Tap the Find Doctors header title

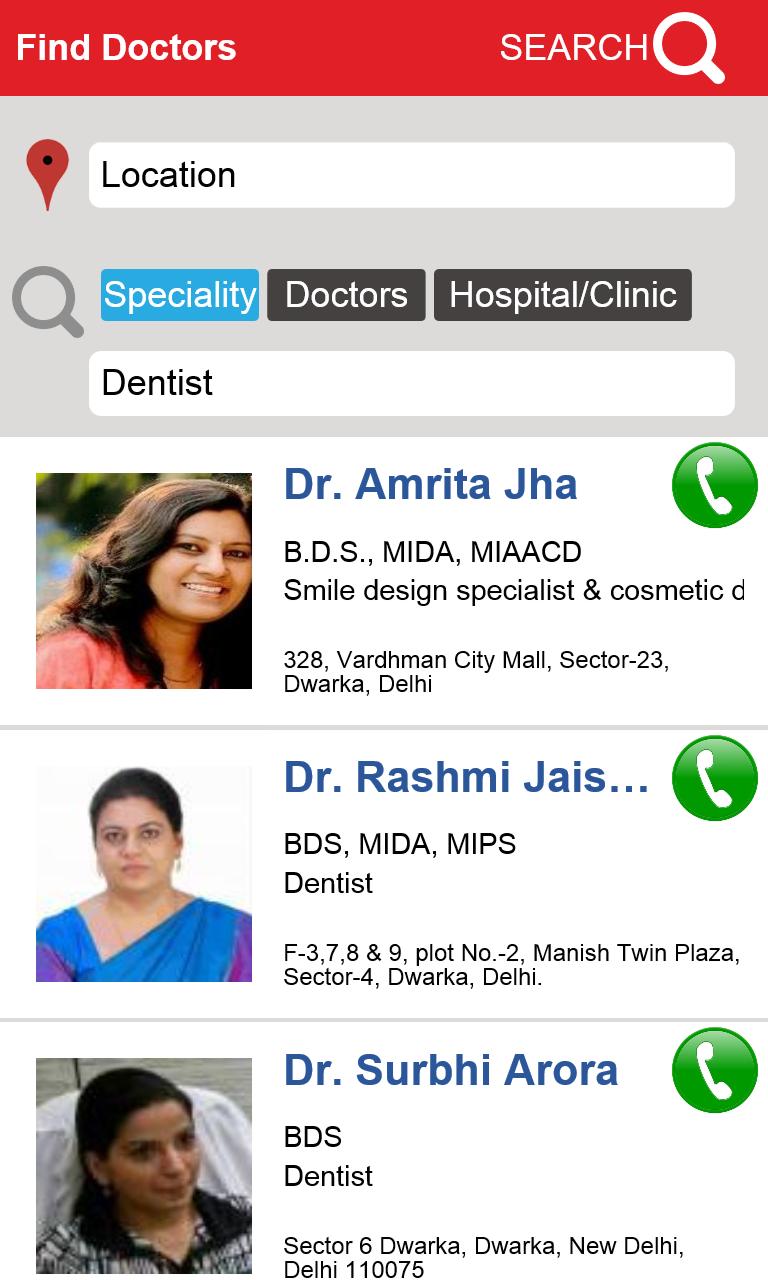tap(126, 47)
